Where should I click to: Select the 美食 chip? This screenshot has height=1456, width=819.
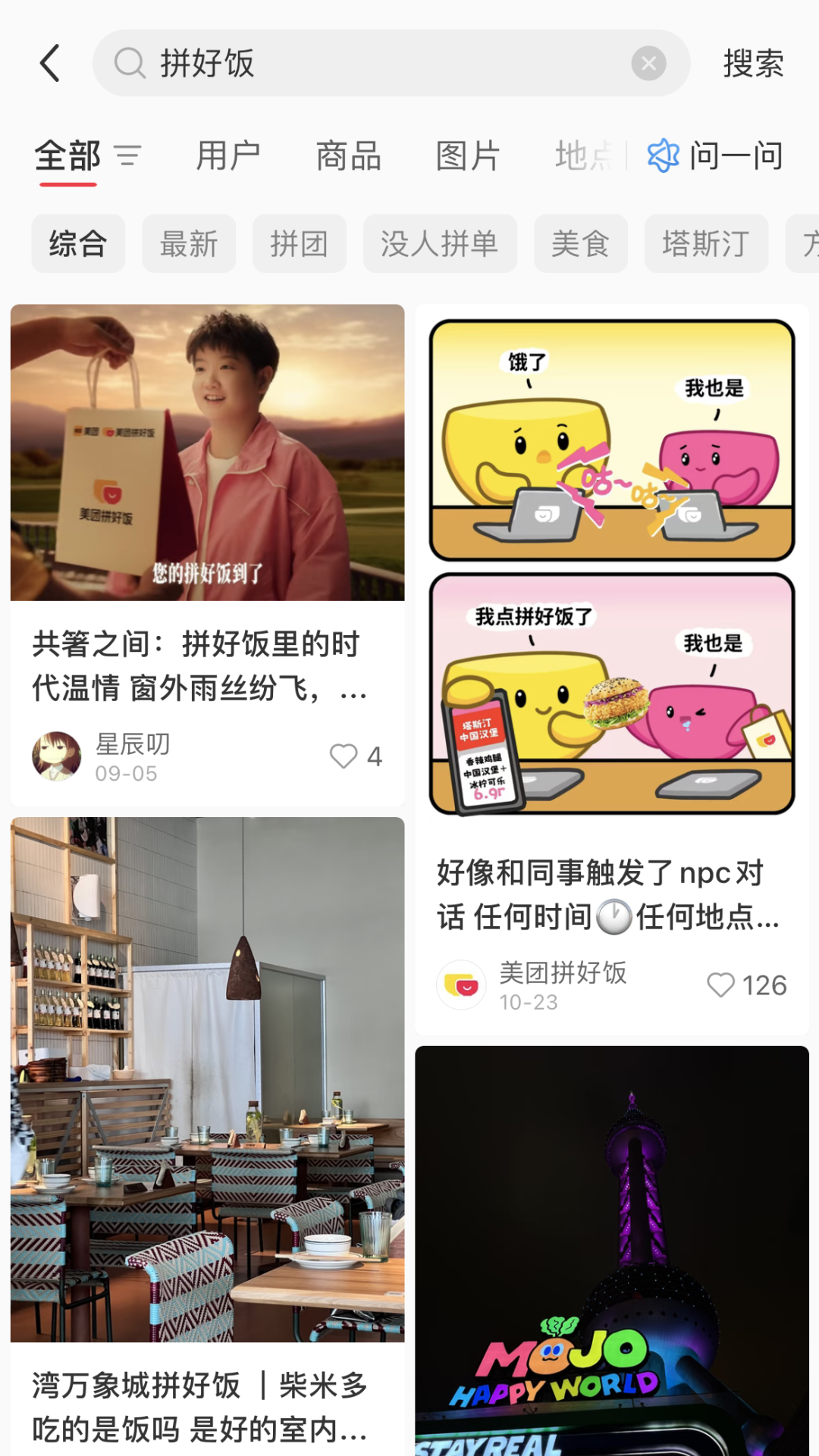tap(580, 244)
